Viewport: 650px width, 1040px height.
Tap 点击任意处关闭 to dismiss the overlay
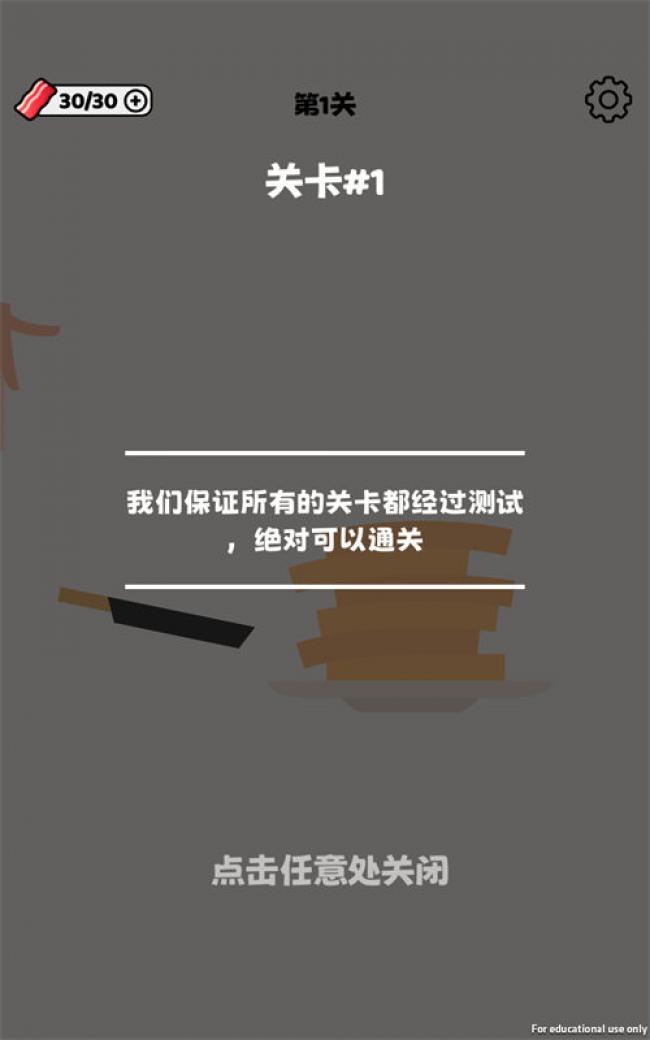click(x=329, y=870)
